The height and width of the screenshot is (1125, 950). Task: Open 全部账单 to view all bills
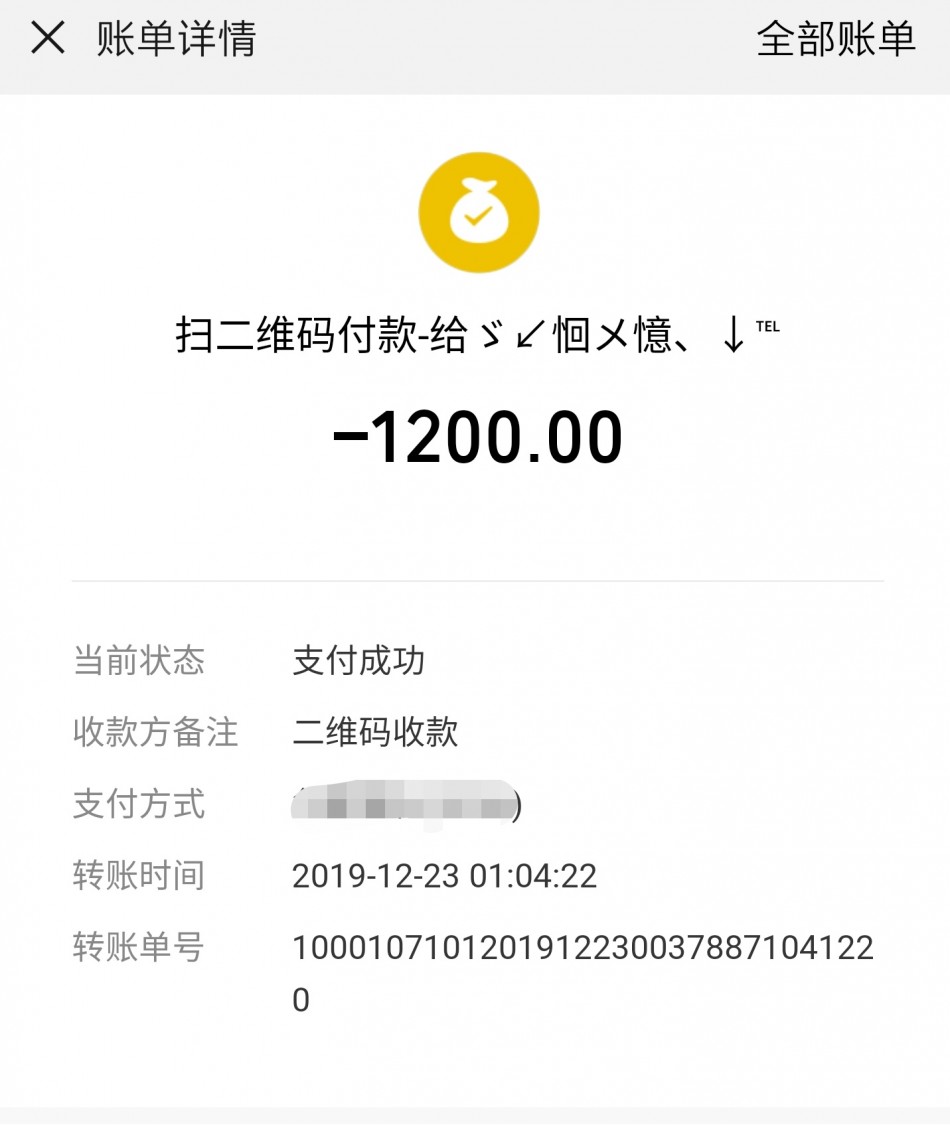coord(836,39)
